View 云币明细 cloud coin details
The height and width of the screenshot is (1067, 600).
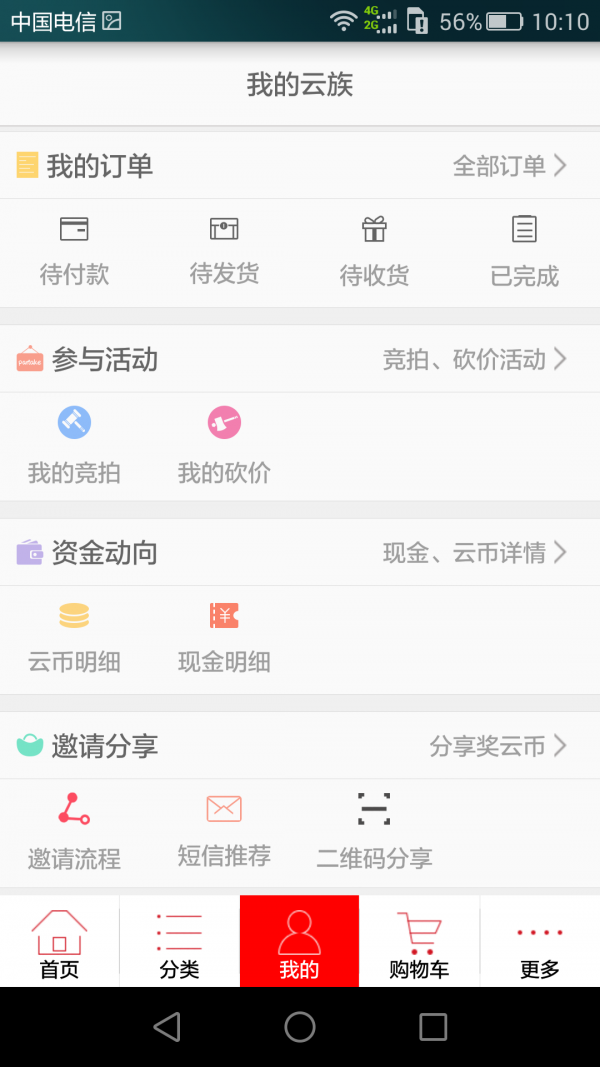tap(74, 638)
